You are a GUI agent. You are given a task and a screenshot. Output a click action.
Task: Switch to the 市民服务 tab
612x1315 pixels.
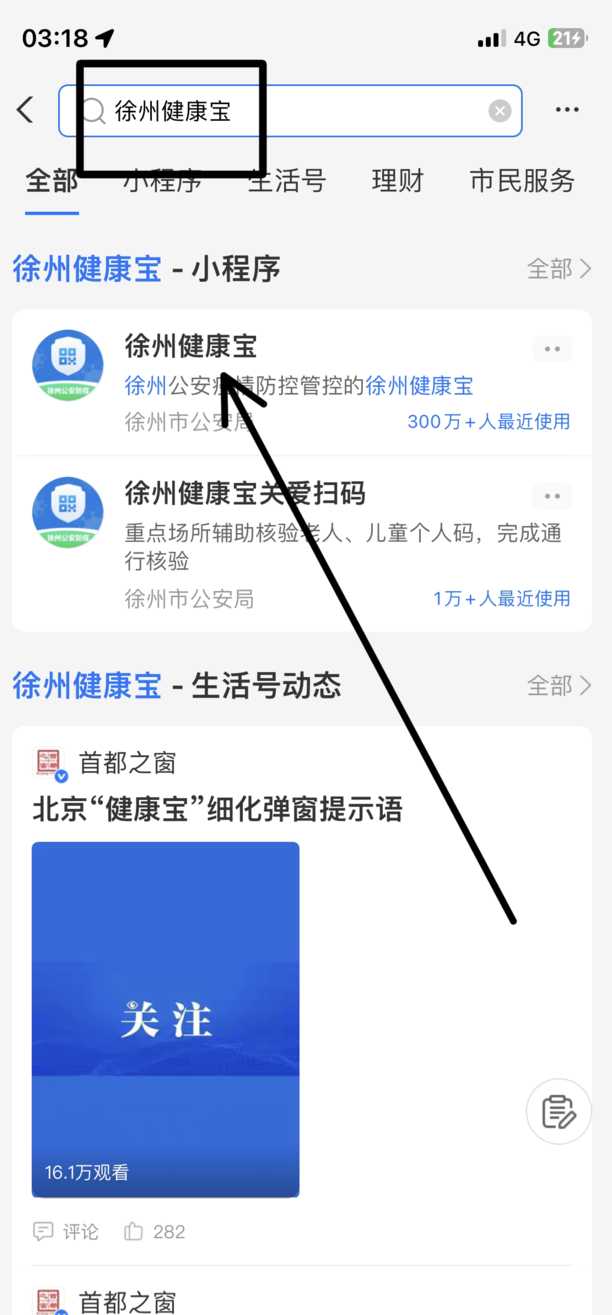pyautogui.click(x=522, y=181)
